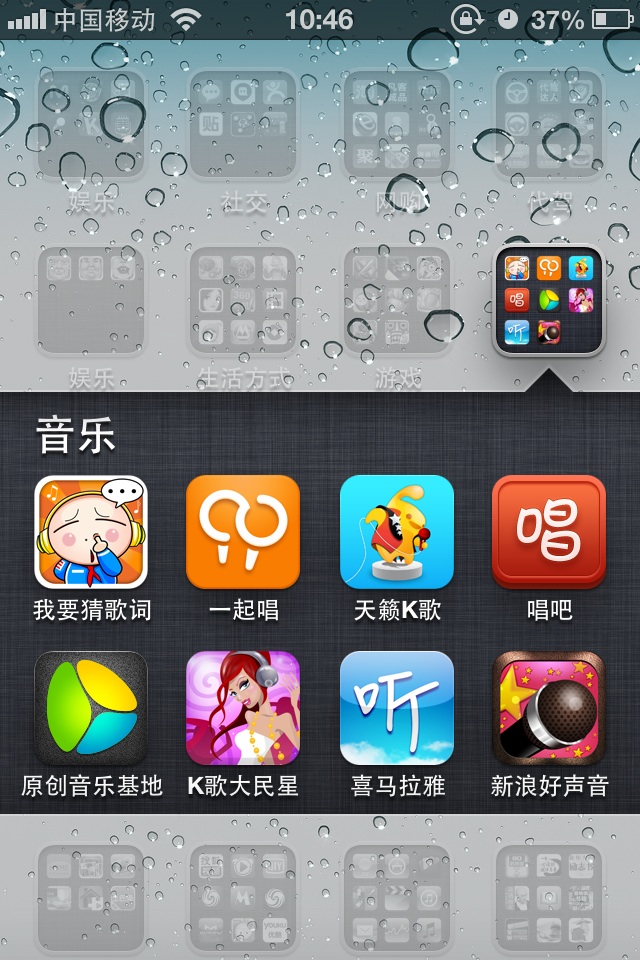Start the 唱吧 app
Image resolution: width=640 pixels, height=960 pixels.
(x=549, y=531)
